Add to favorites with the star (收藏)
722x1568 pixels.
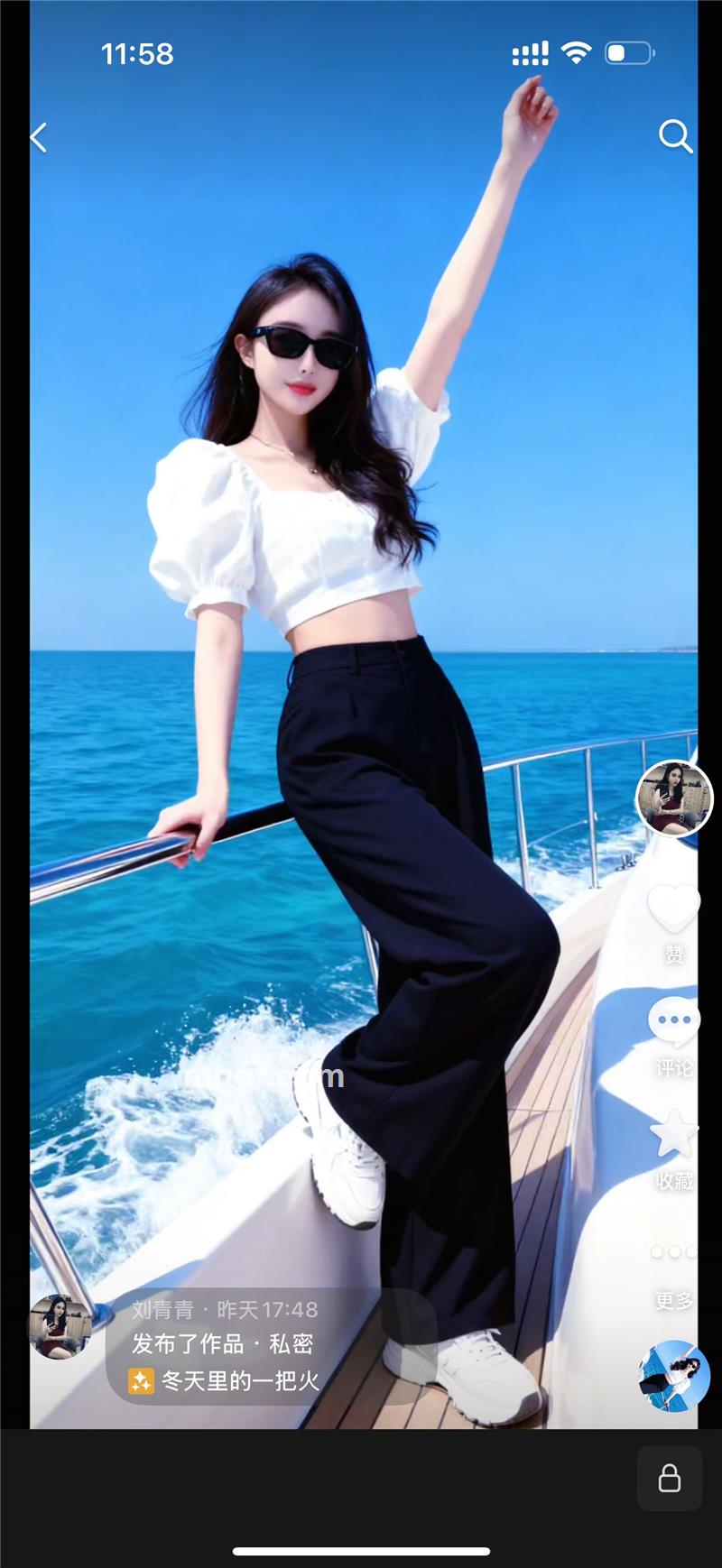[x=674, y=1135]
